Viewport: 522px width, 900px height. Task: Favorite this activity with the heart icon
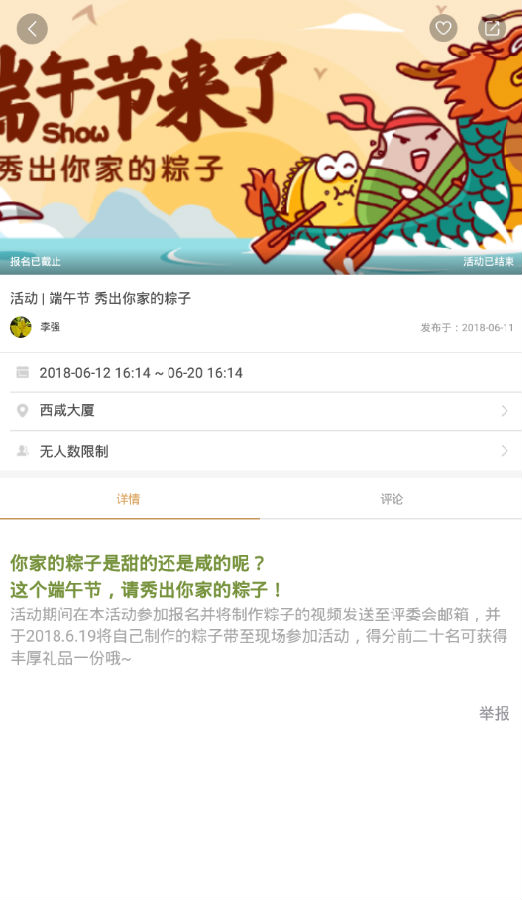[x=443, y=28]
